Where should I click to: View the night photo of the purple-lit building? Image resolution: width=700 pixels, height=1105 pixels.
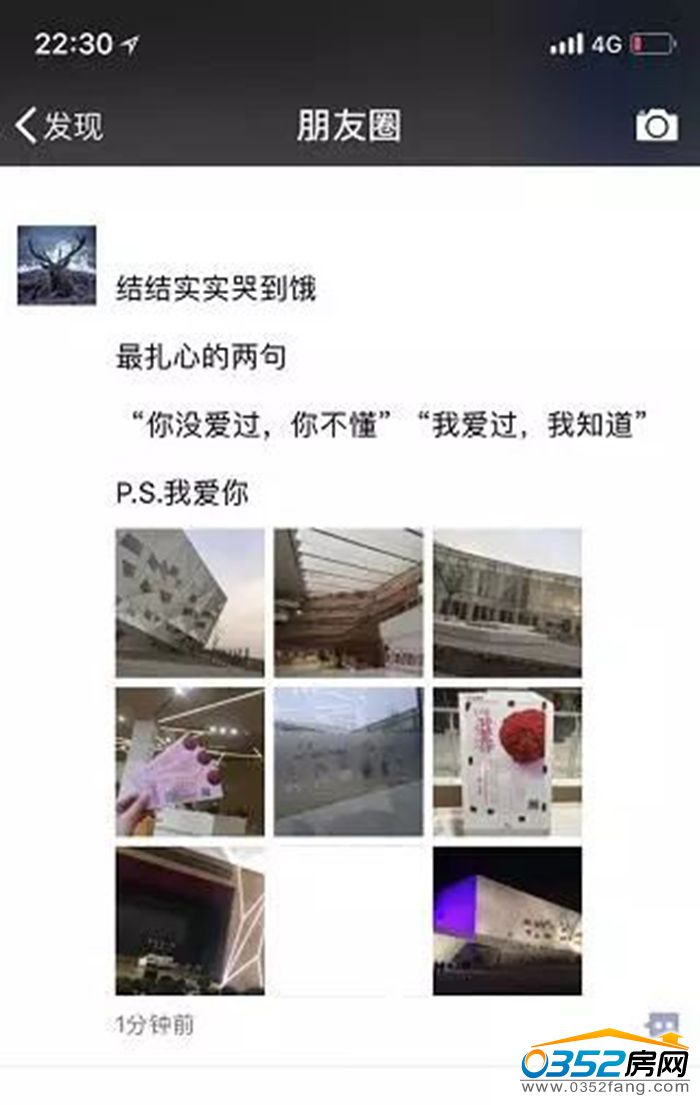pyautogui.click(x=507, y=920)
